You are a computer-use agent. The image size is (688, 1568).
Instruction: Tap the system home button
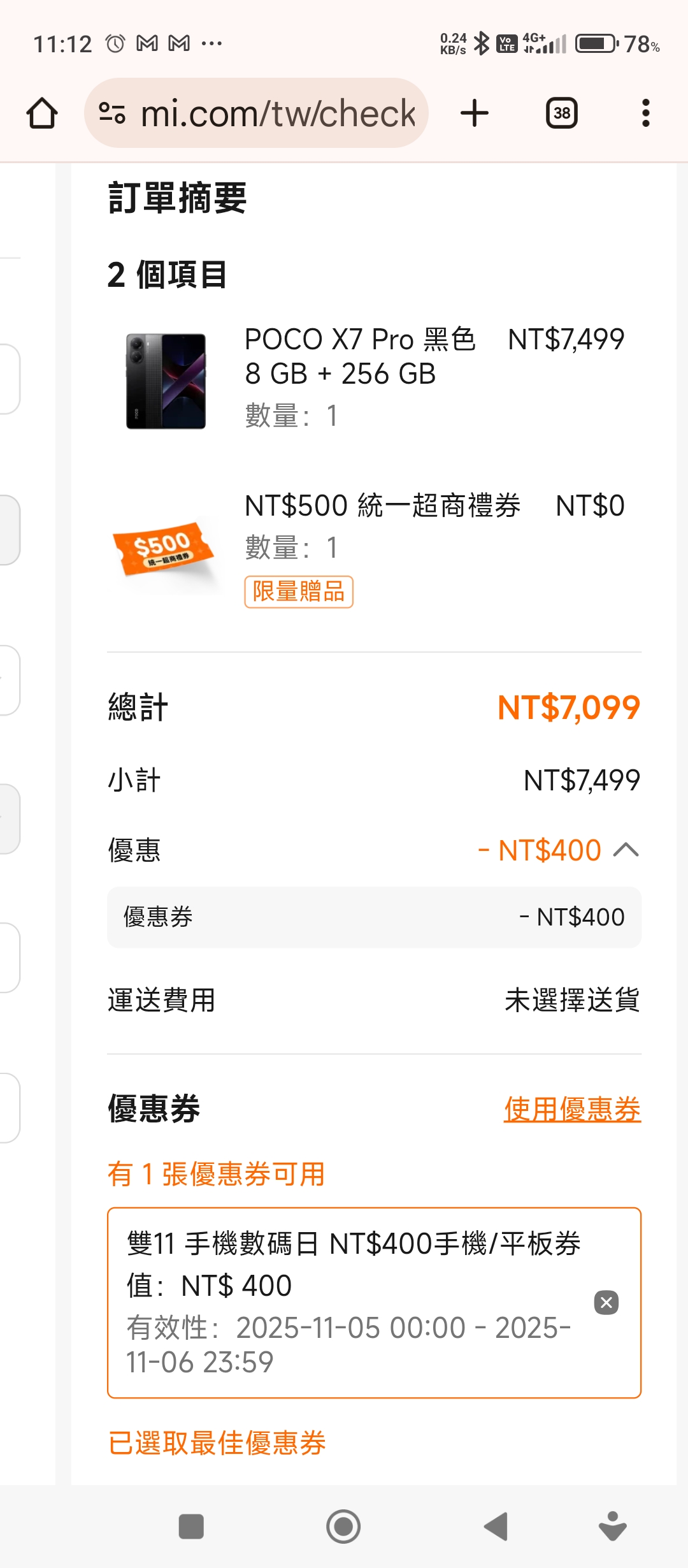(343, 1526)
